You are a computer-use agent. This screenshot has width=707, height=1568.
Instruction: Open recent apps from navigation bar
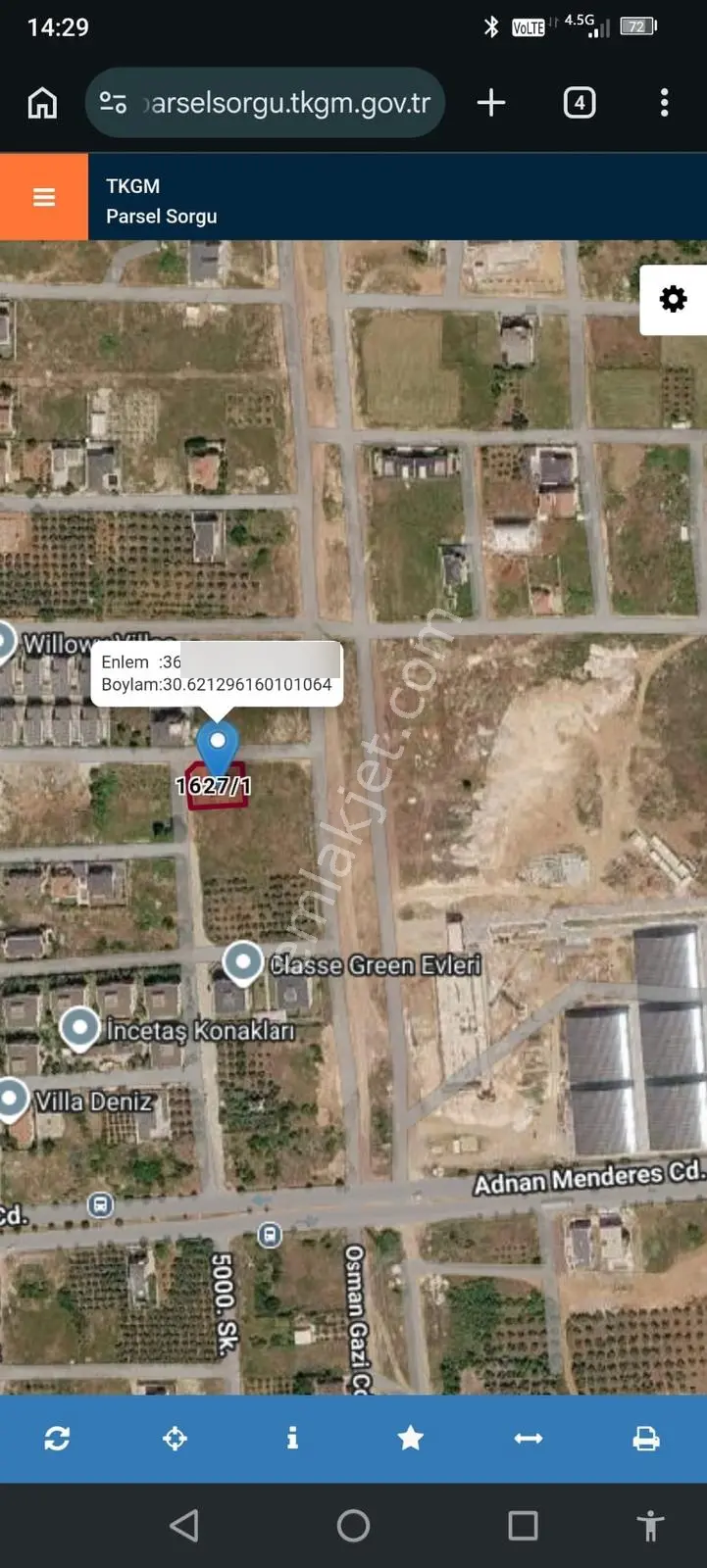pos(523,1525)
